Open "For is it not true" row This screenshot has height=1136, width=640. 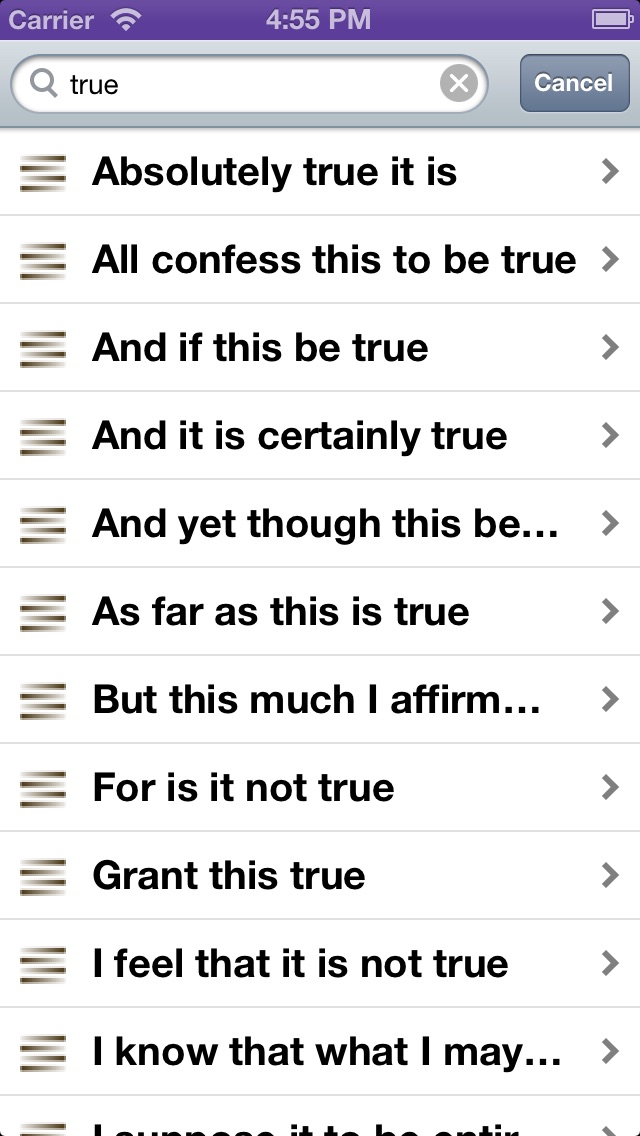coord(320,788)
